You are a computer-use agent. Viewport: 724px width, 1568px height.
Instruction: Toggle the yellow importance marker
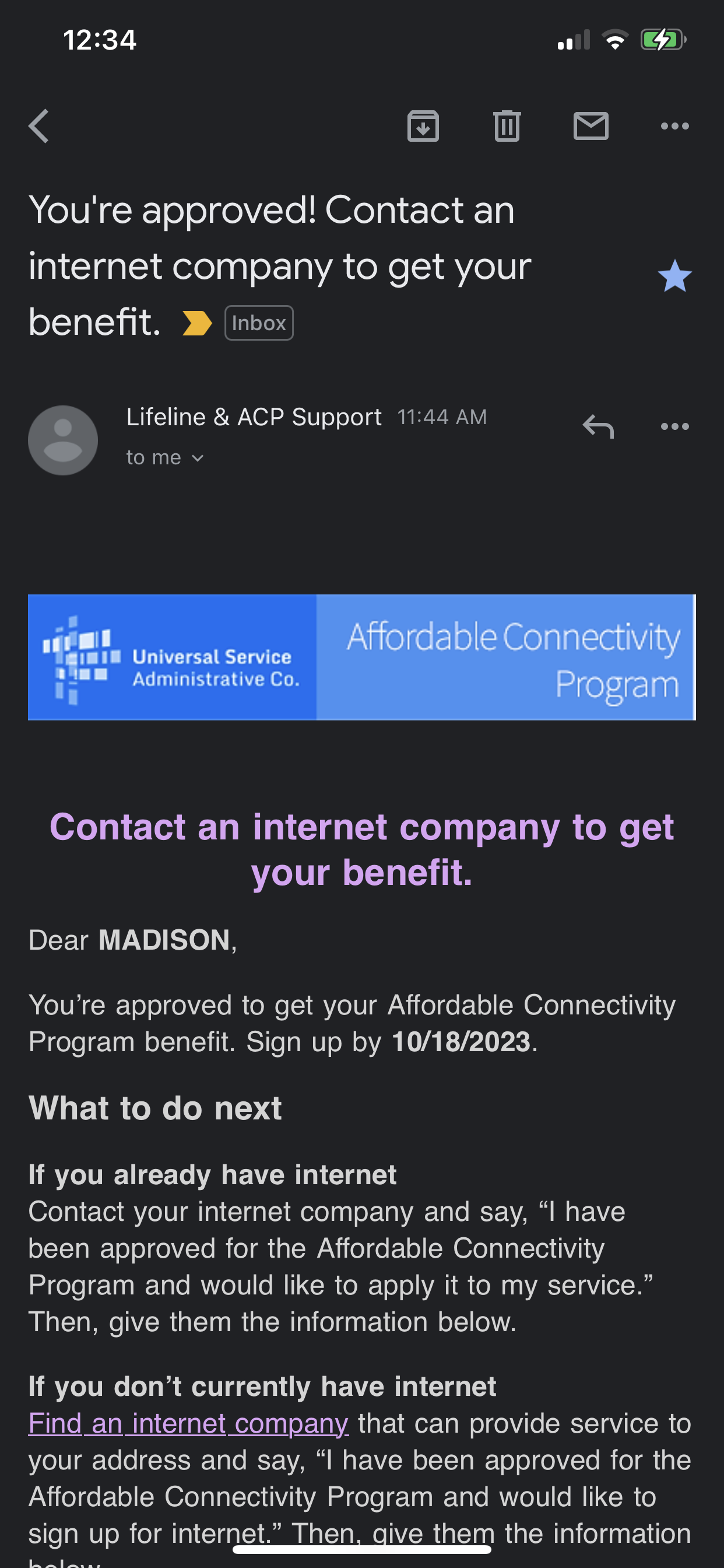197,323
